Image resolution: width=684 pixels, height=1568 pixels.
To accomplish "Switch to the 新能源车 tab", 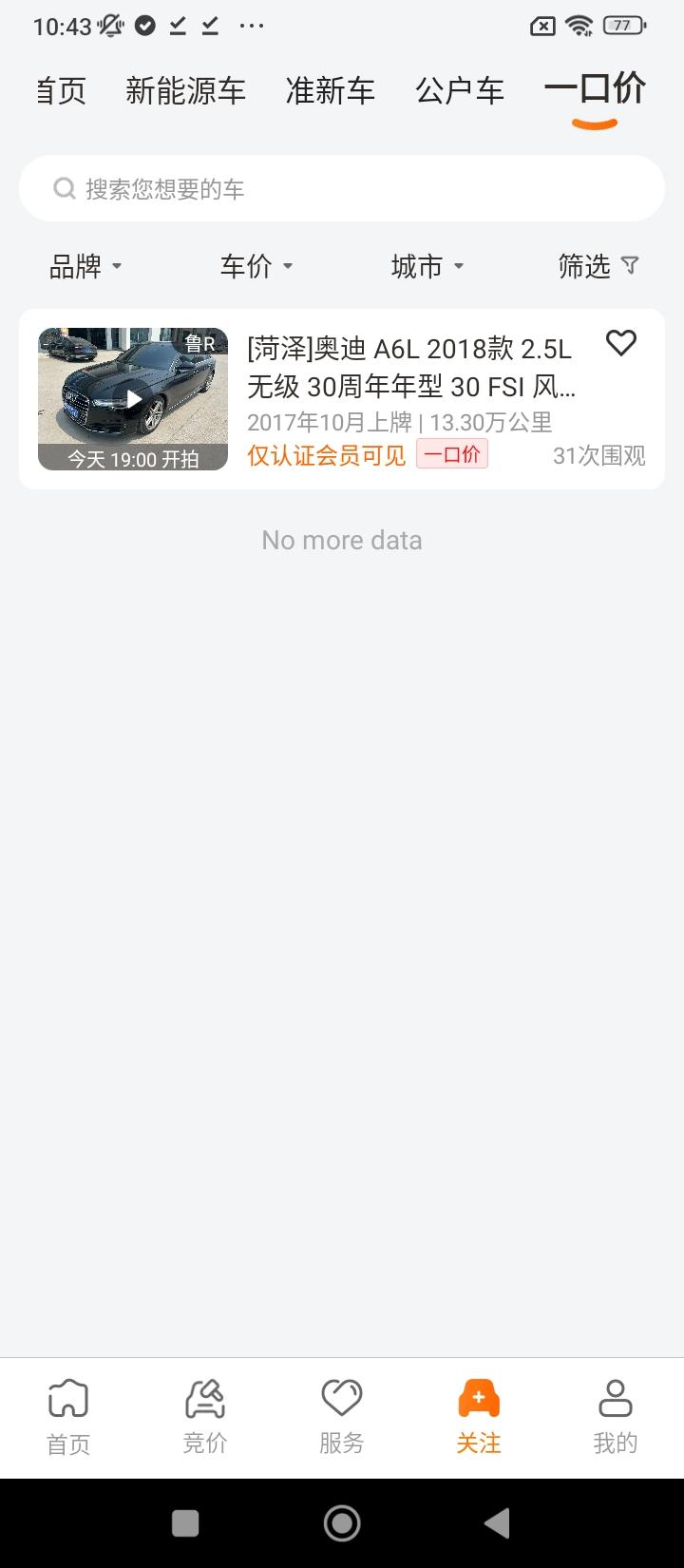I will (185, 89).
